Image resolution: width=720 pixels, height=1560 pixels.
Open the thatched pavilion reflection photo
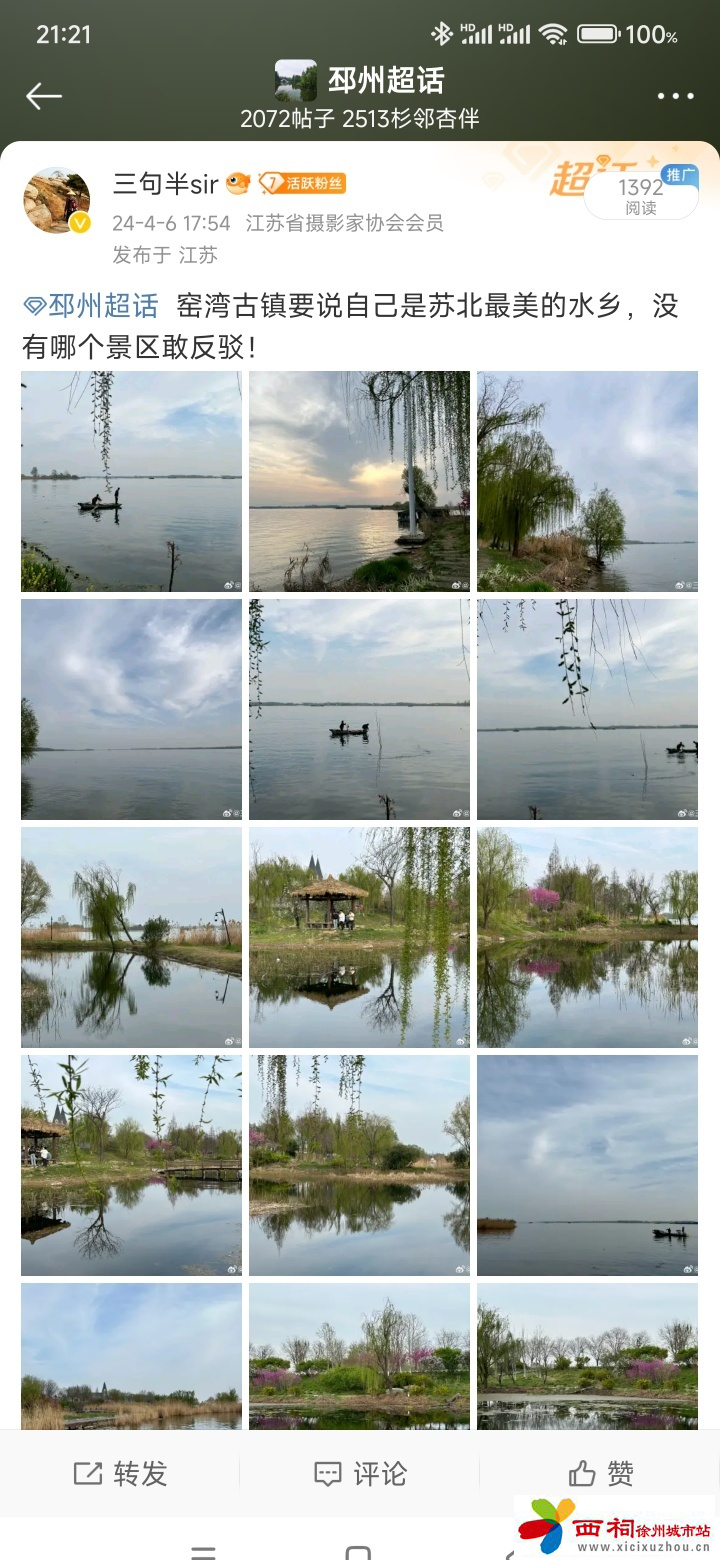coord(359,937)
